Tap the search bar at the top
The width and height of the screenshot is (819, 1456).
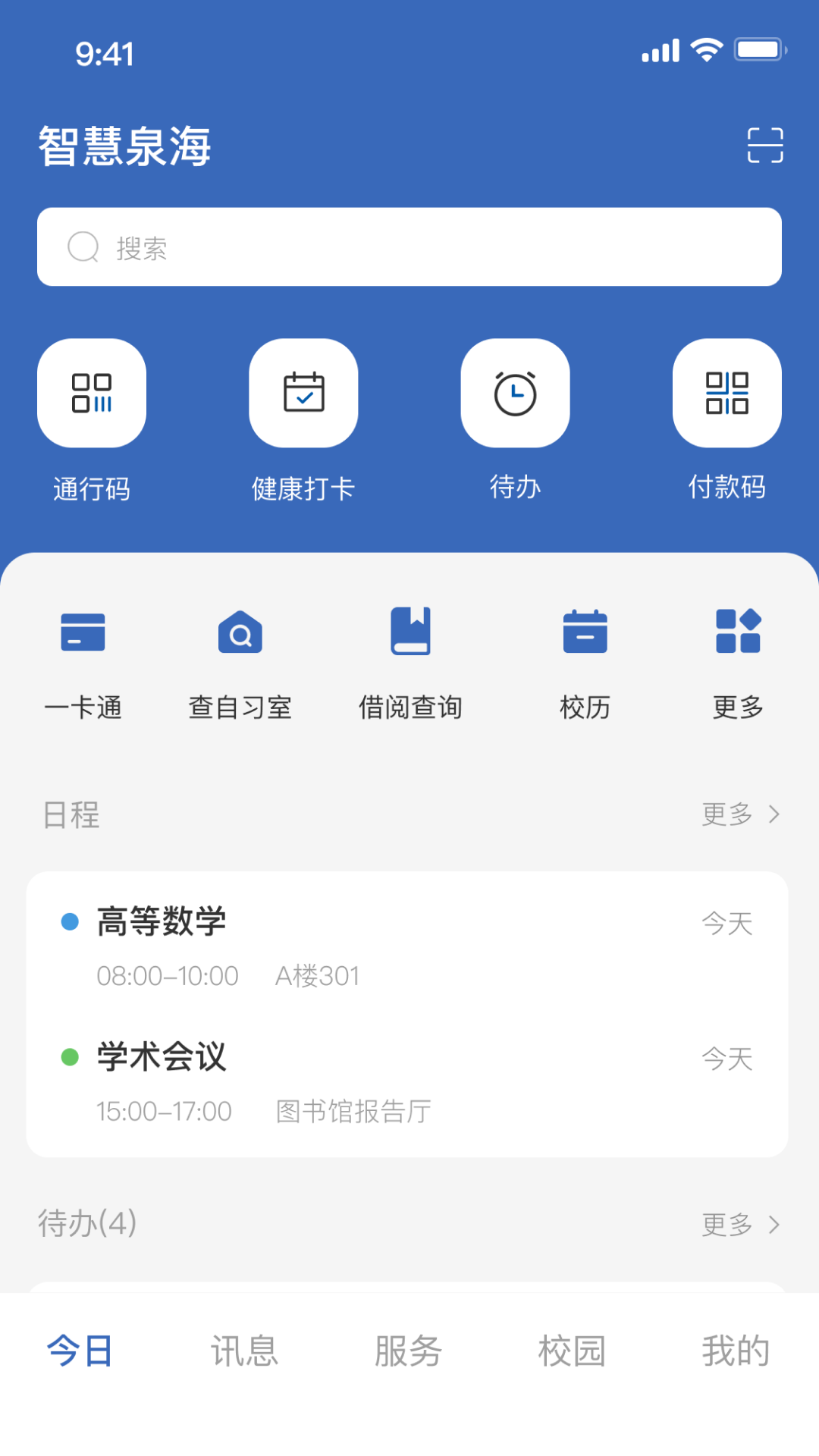(x=409, y=246)
